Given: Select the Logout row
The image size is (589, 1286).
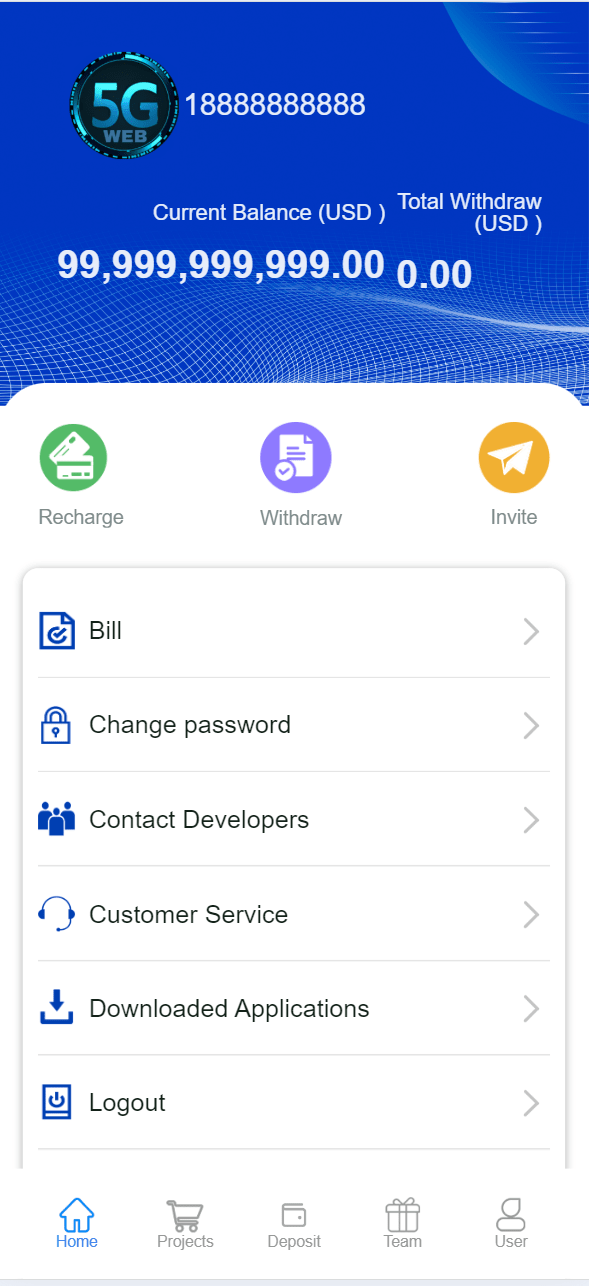Looking at the screenshot, I should pyautogui.click(x=294, y=1102).
